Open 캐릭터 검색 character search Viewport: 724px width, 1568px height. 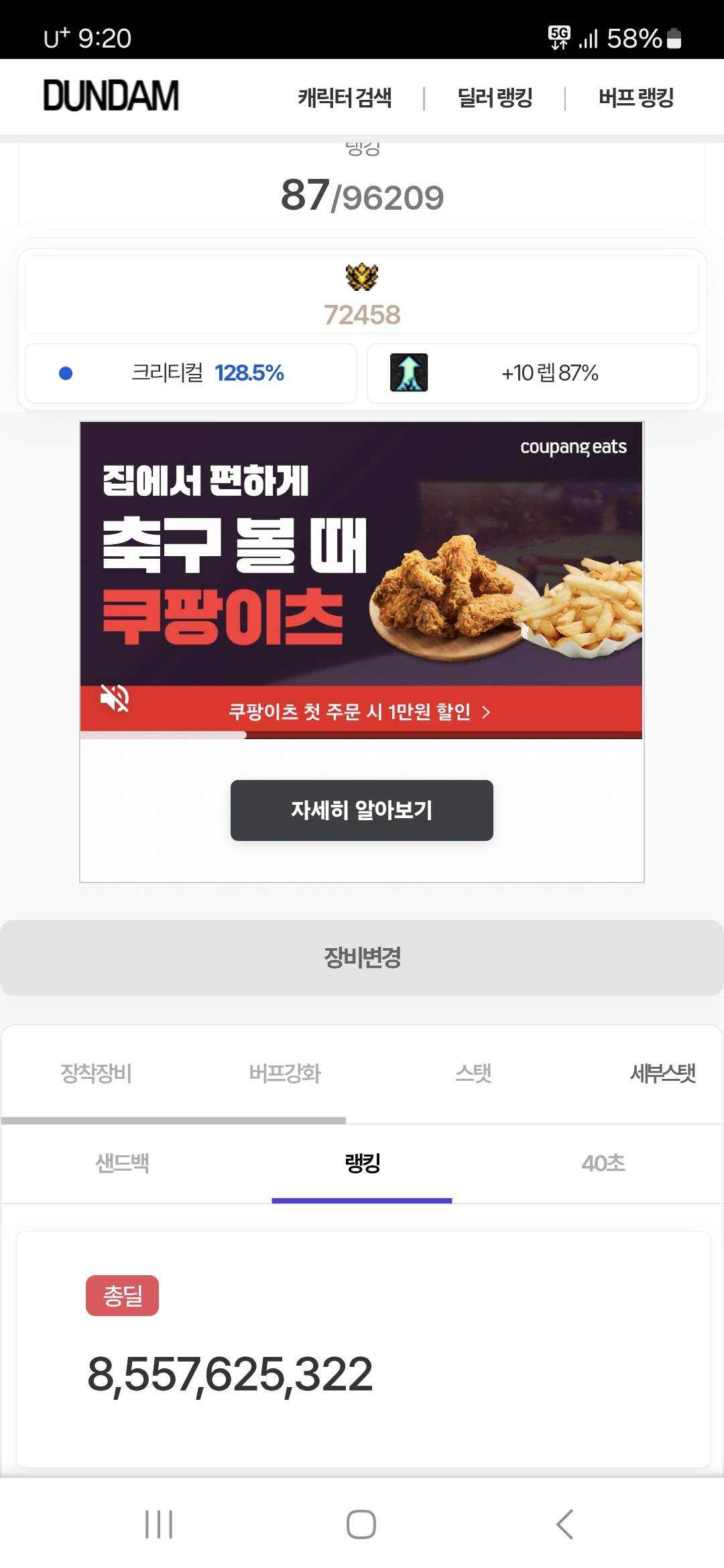coord(345,98)
